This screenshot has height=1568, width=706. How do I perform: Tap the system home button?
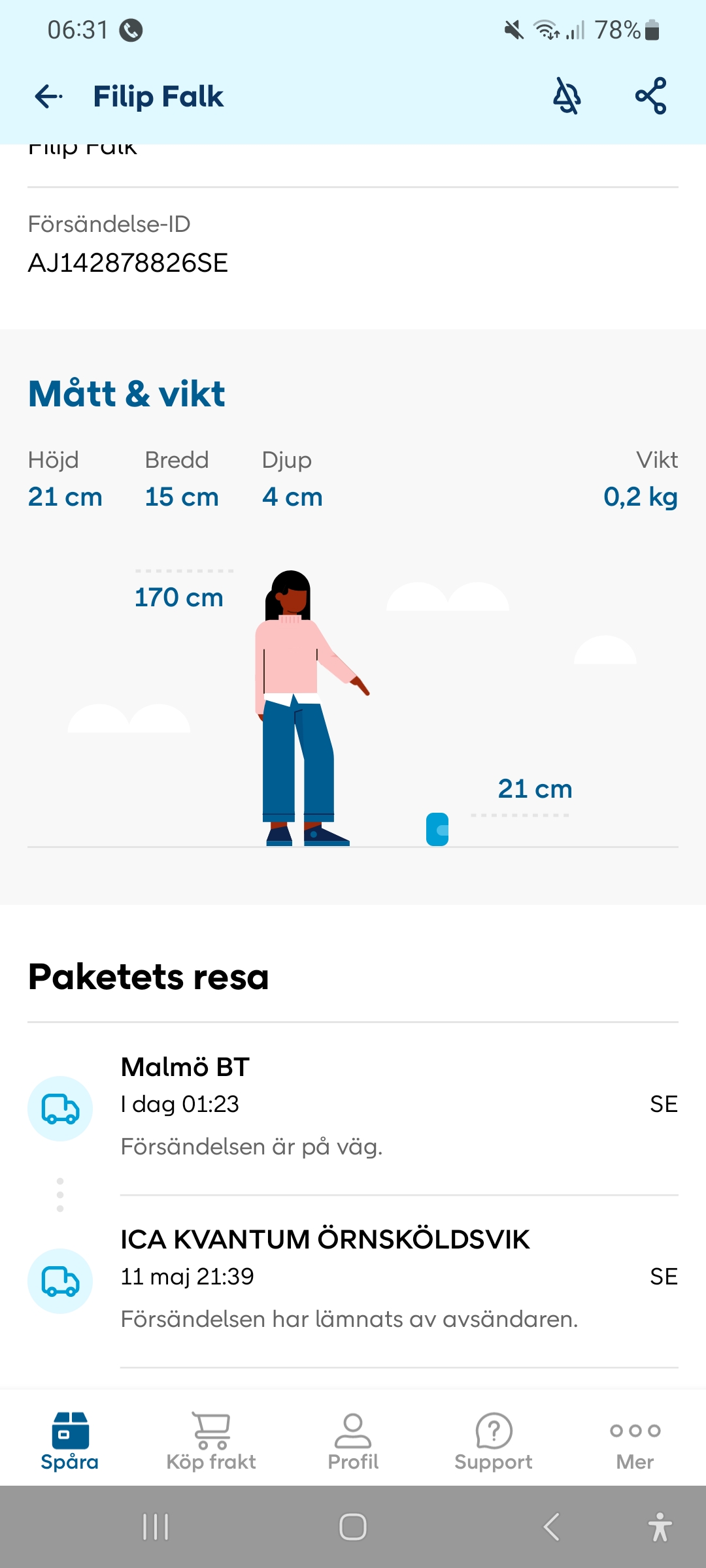pos(353,1527)
